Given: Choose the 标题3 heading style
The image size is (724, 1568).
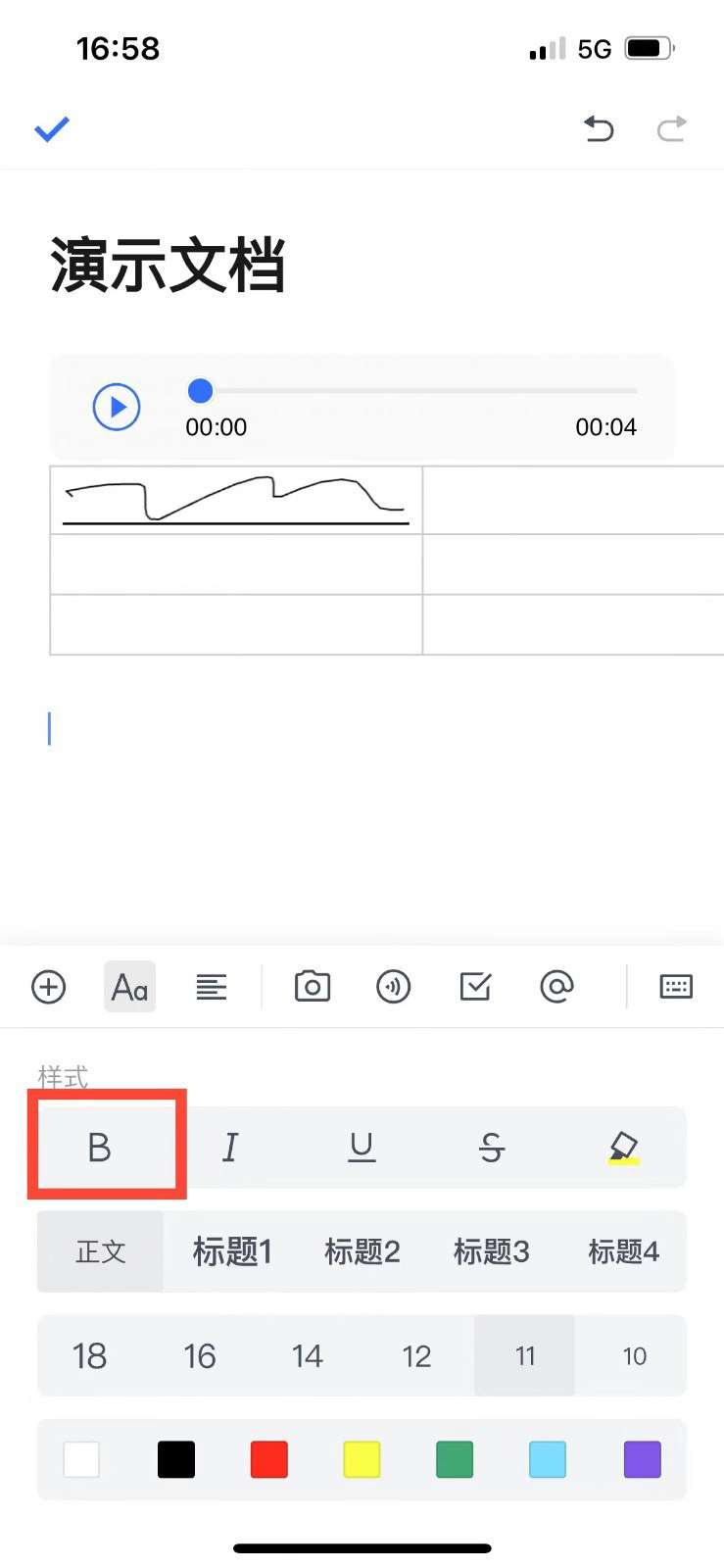Looking at the screenshot, I should click(492, 1251).
